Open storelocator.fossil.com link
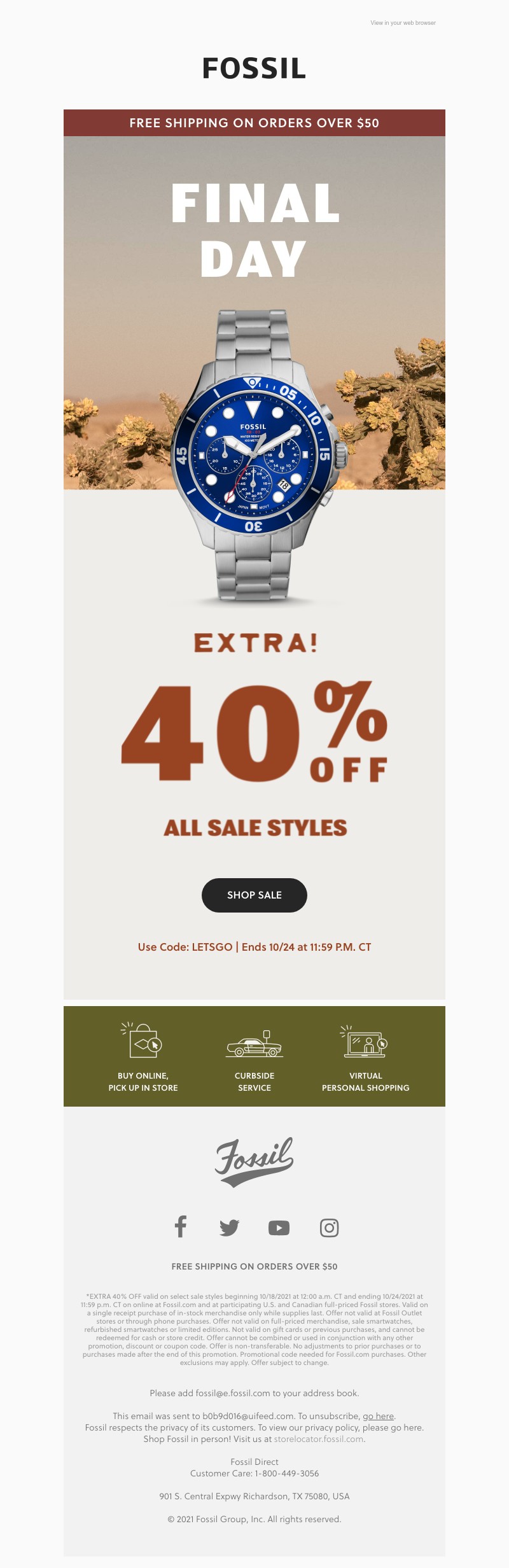The width and height of the screenshot is (509, 1568). click(x=319, y=1439)
